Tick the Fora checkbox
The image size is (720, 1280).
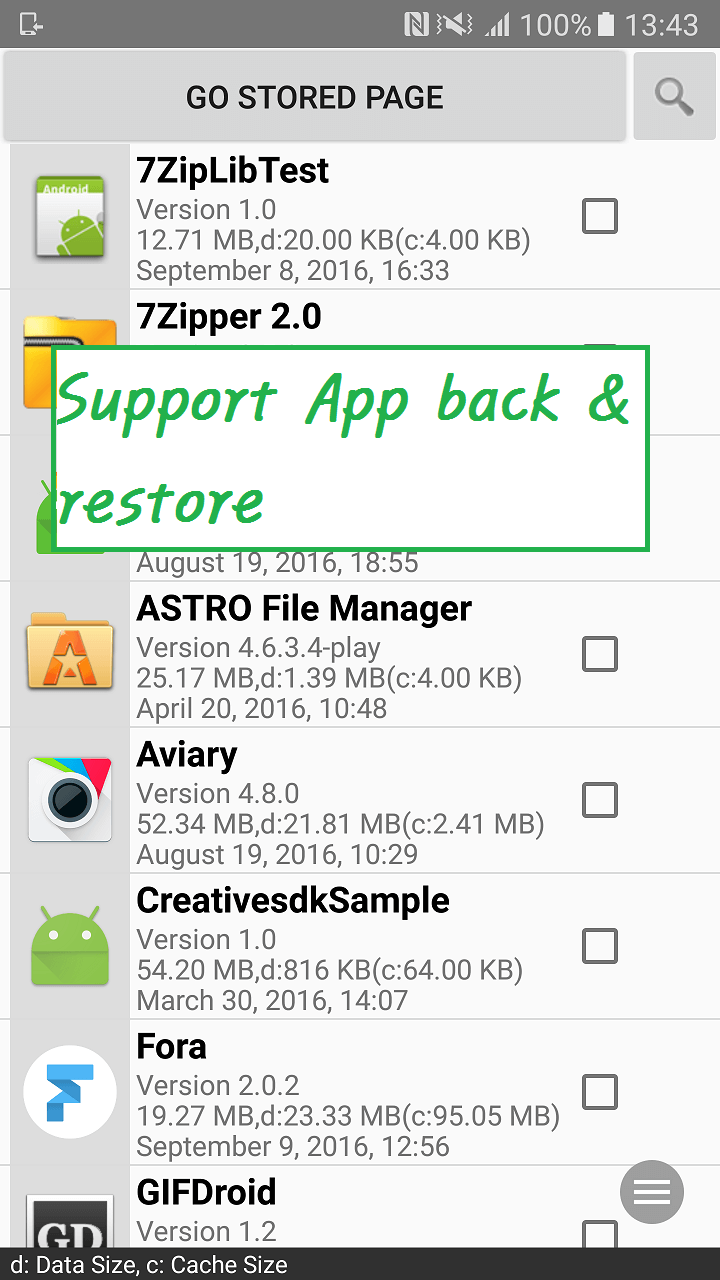[600, 1092]
